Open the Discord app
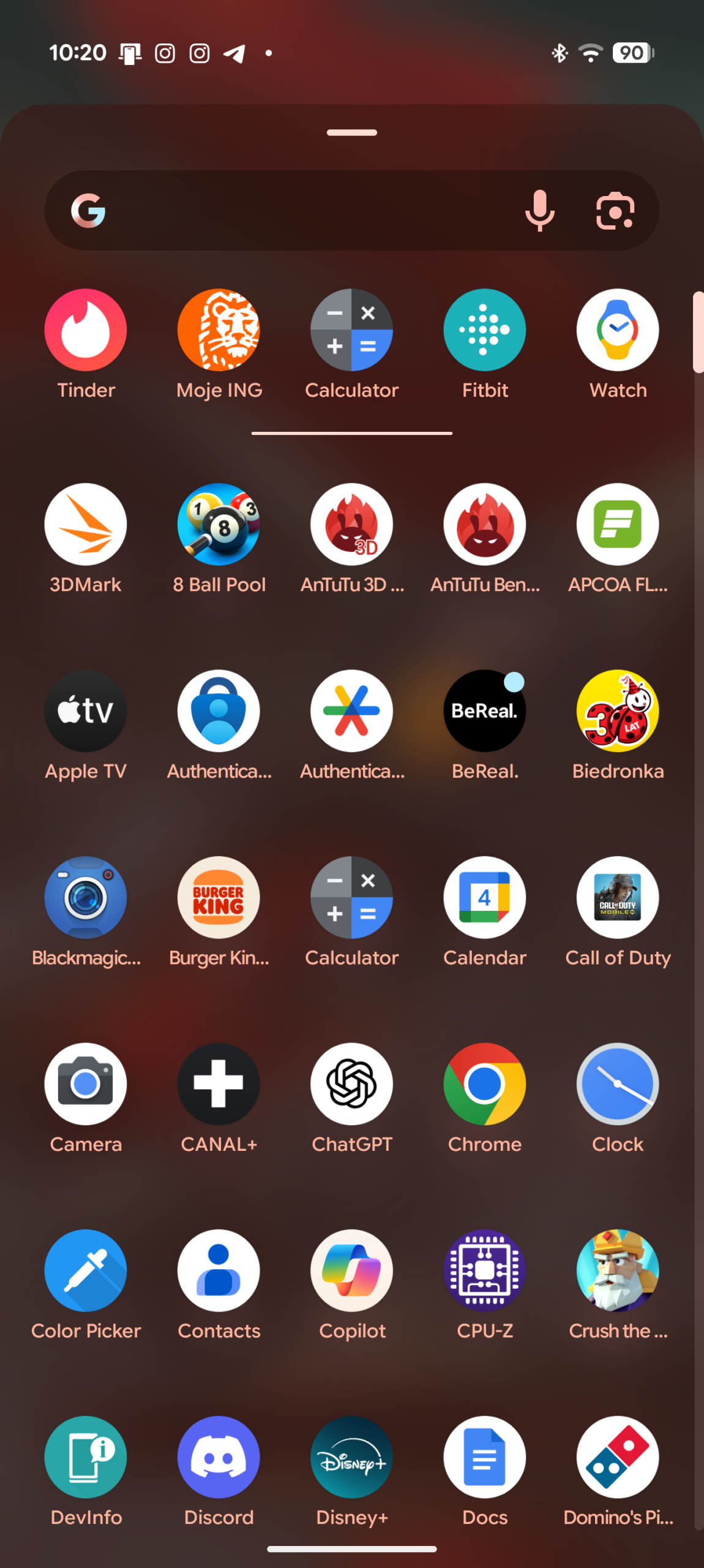 [219, 1458]
